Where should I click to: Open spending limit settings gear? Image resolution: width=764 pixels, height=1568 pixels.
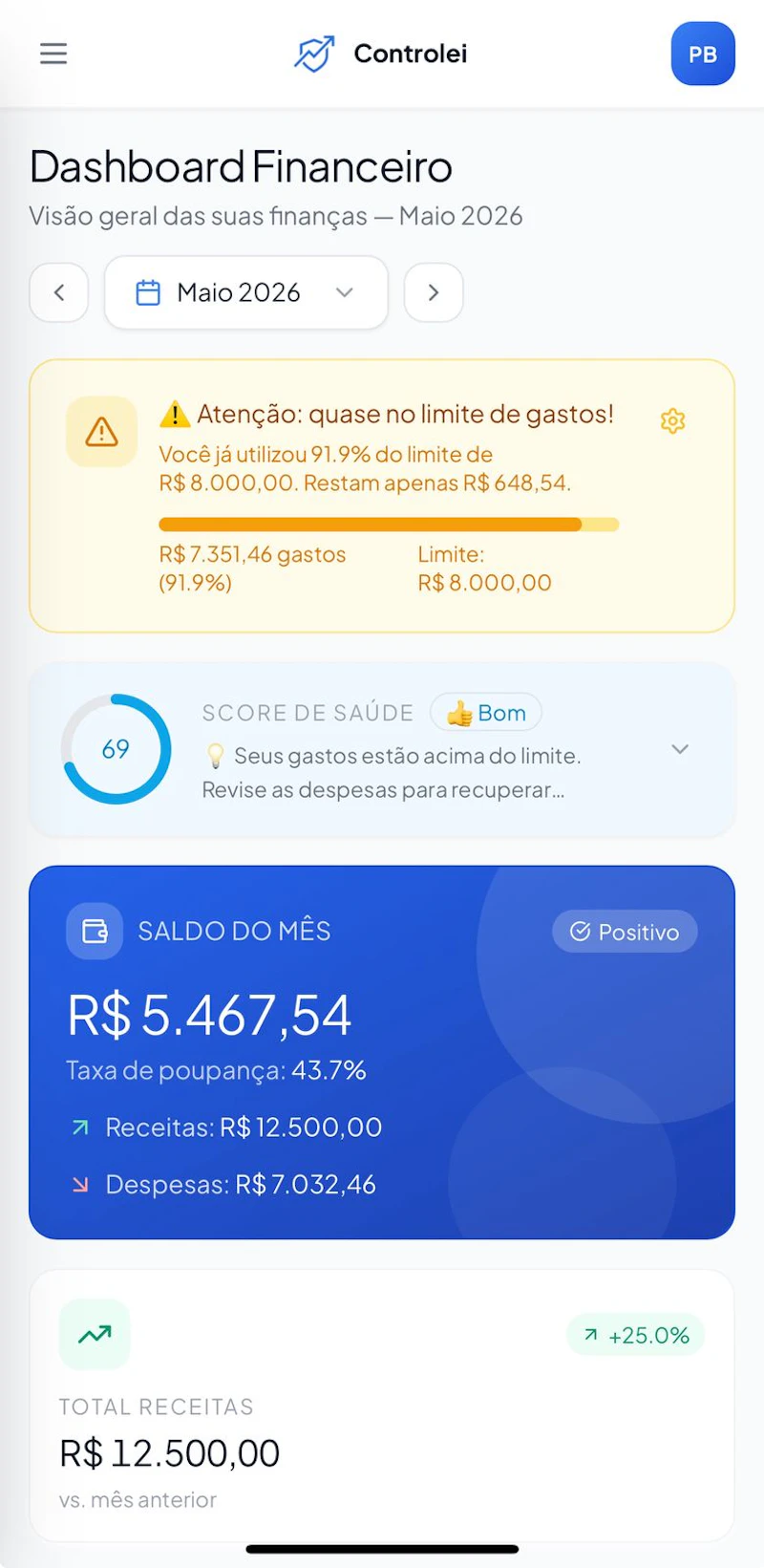coord(673,420)
